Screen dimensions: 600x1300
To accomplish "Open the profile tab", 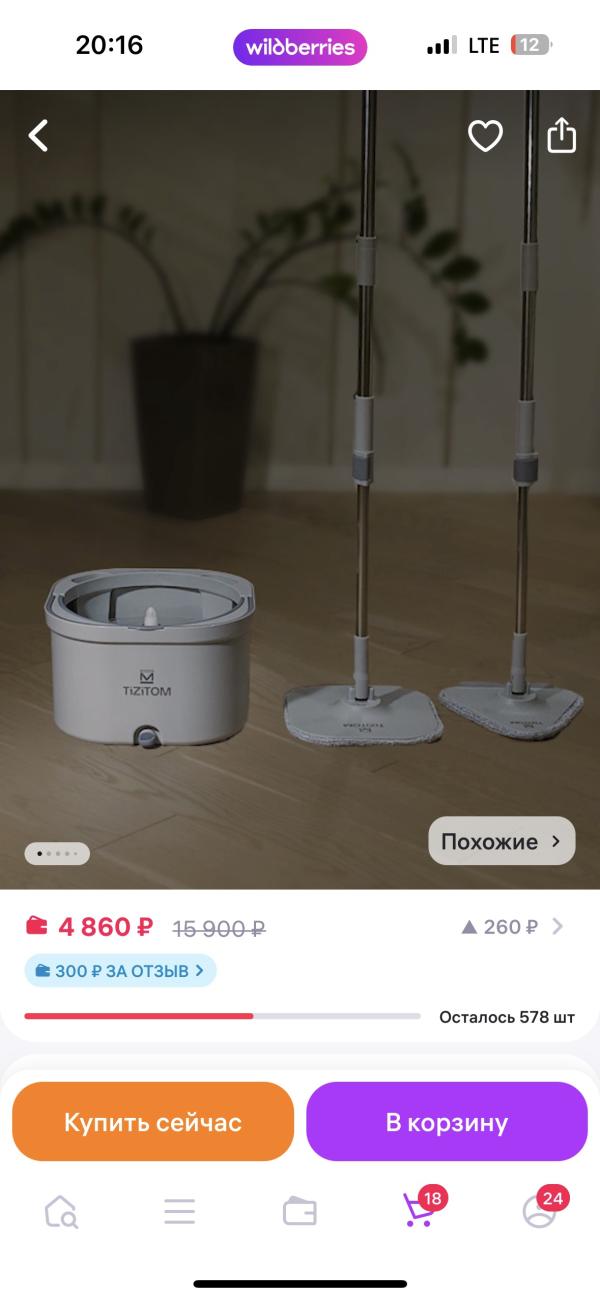I will click(x=539, y=1212).
